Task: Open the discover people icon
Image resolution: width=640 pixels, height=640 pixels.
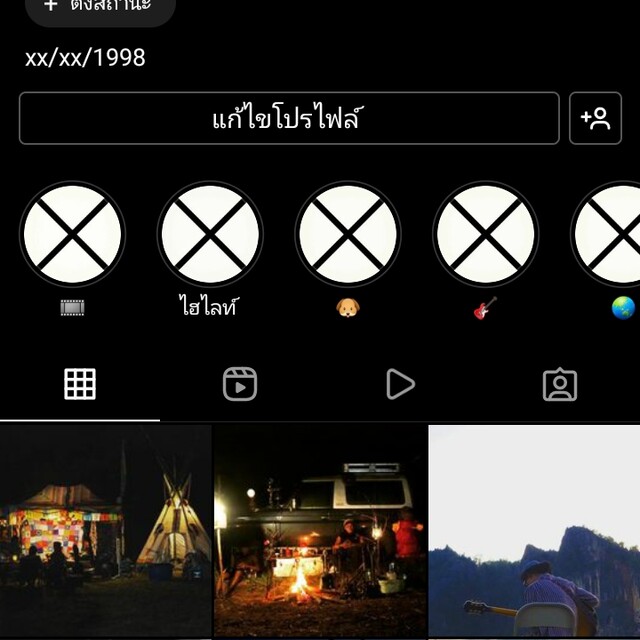Action: 595,119
